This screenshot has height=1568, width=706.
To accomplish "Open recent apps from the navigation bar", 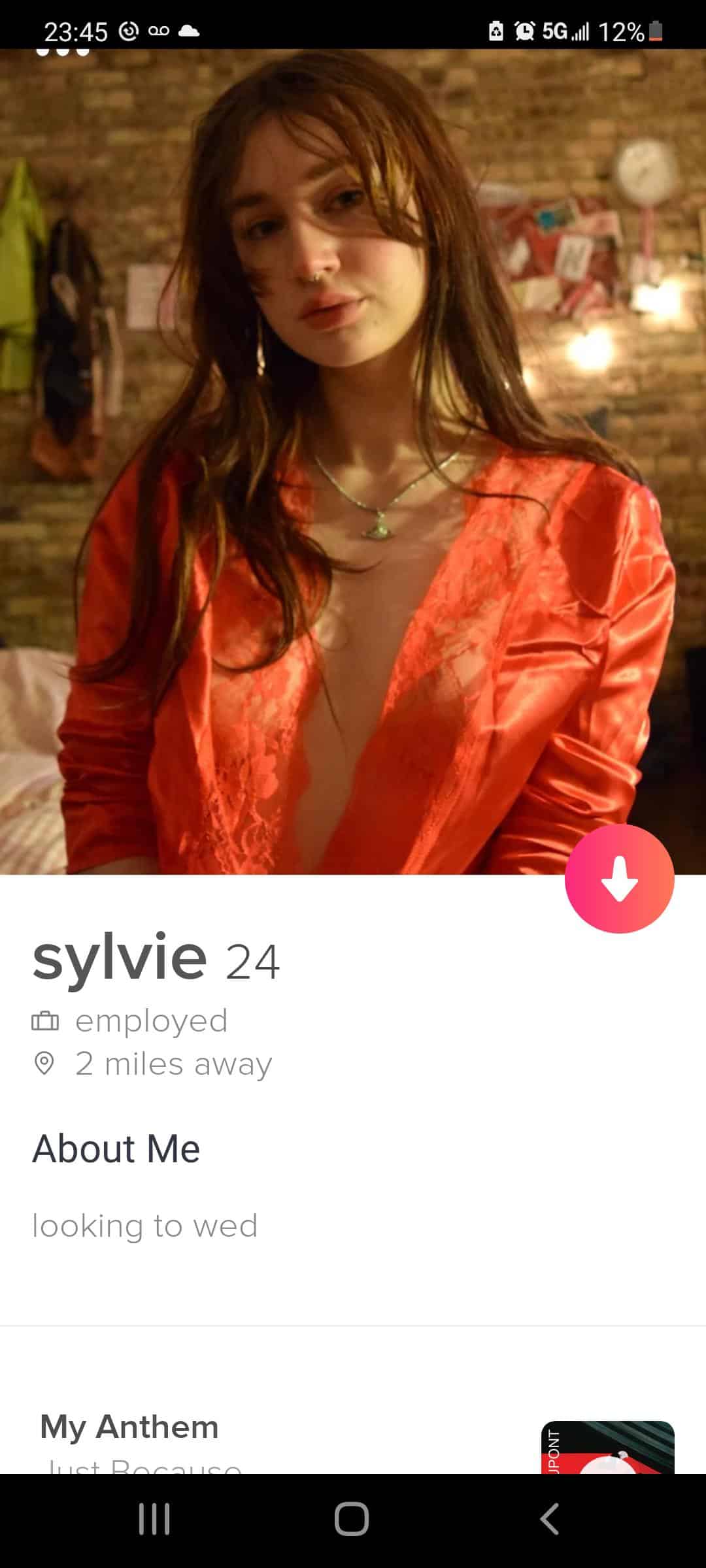I will pyautogui.click(x=155, y=1519).
